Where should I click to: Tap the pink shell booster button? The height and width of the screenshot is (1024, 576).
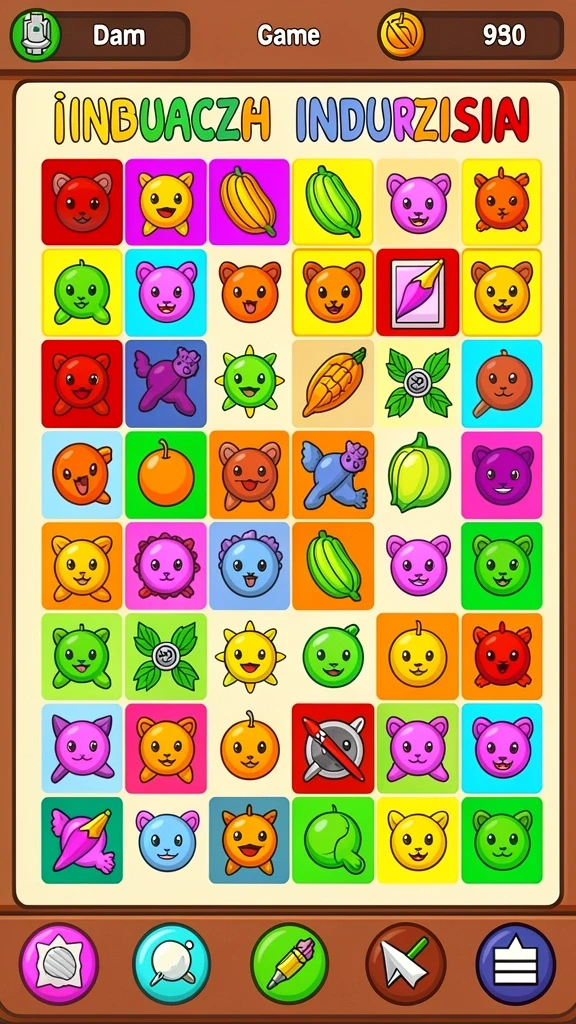point(59,963)
